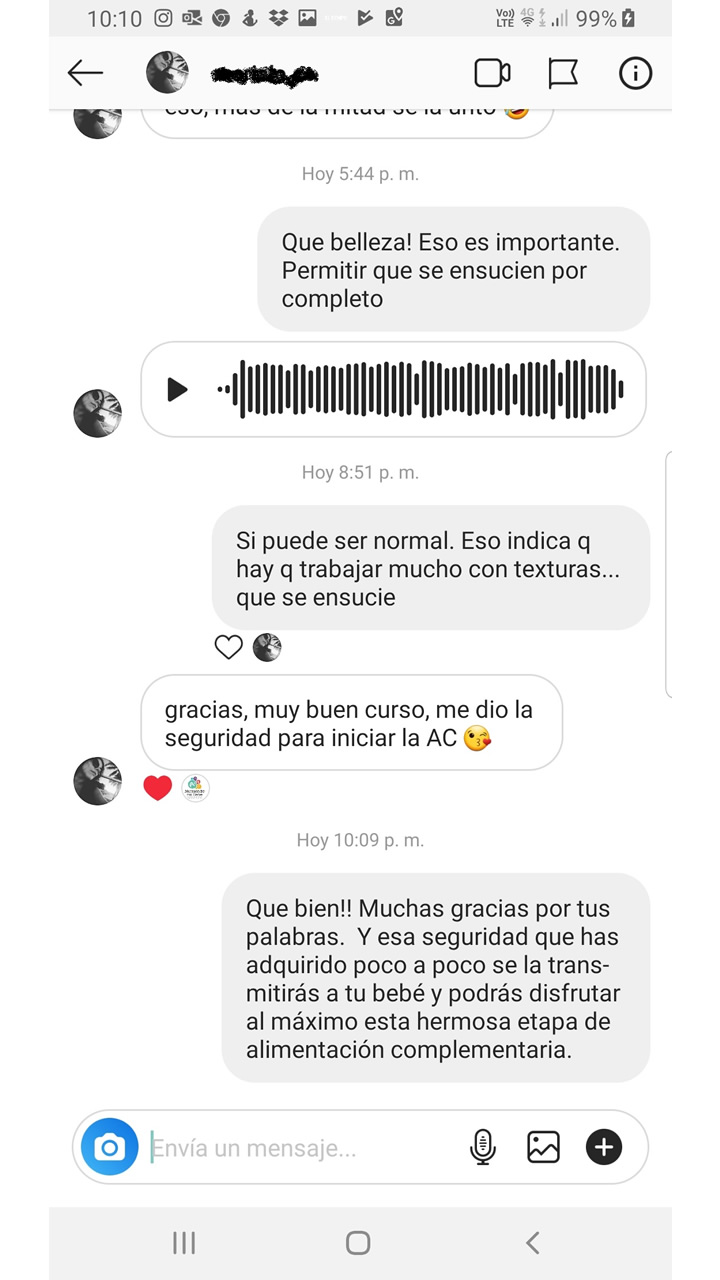The width and height of the screenshot is (720, 1280).
Task: Tap the red heart reaction on gracias message
Action: click(157, 787)
